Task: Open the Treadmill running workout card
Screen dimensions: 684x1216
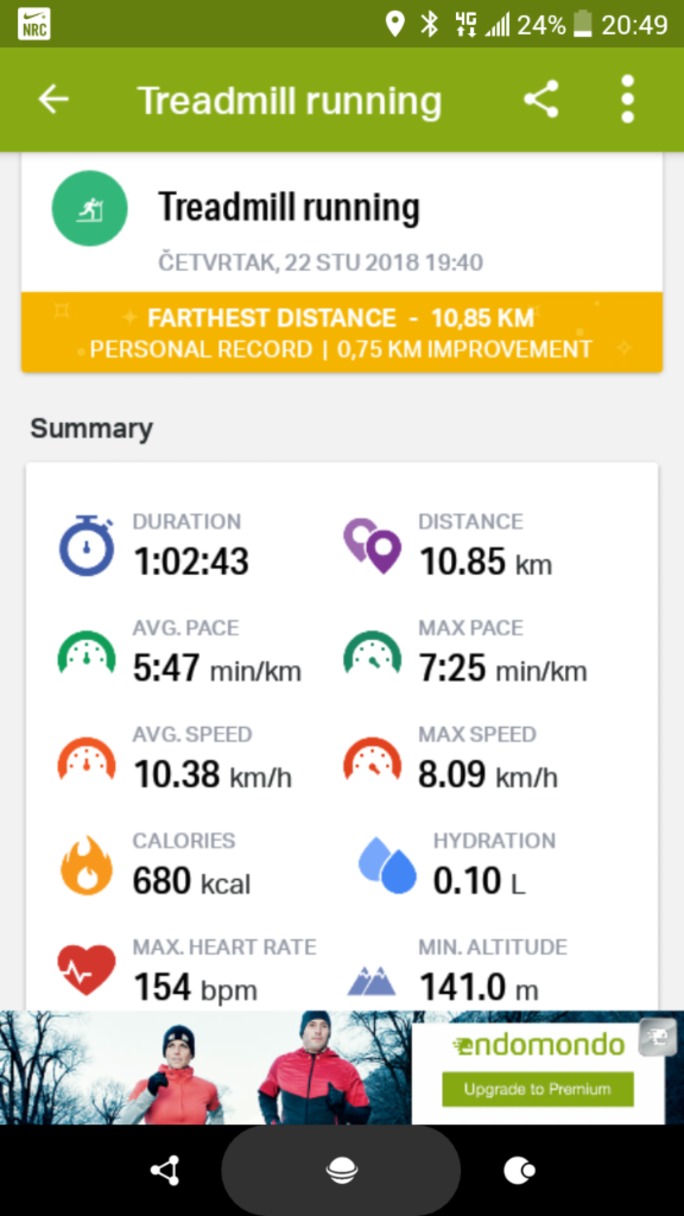Action: 340,222
